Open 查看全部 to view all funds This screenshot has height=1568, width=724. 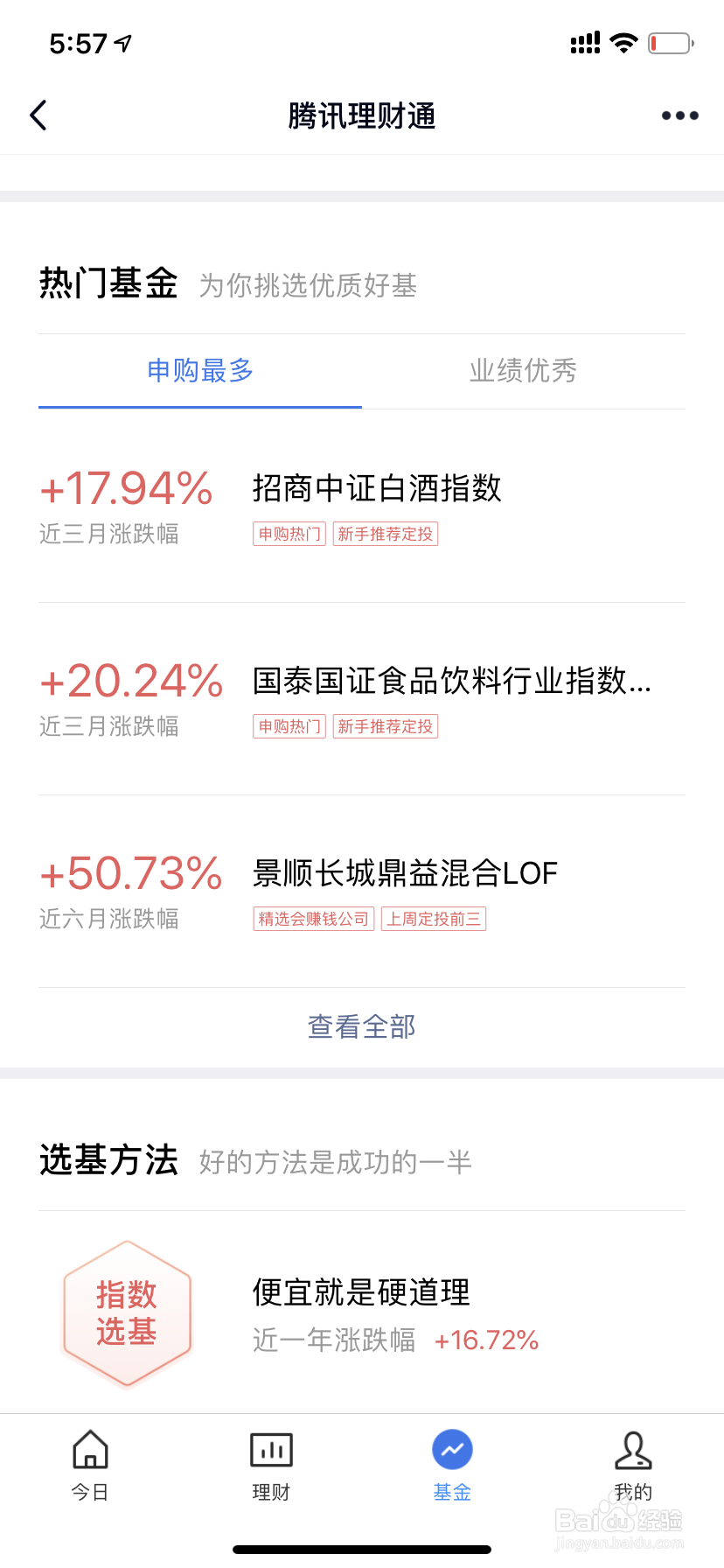361,1025
